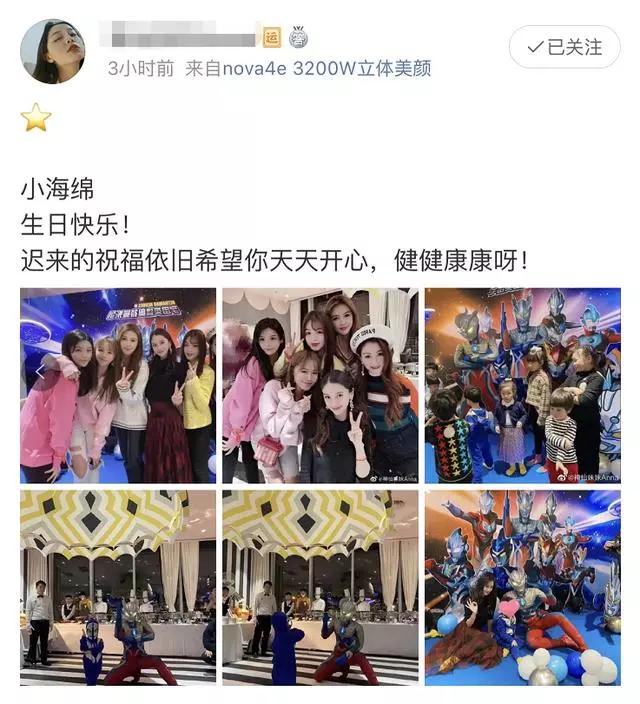Open sixth photo with balloons and Ultraman
640x704 pixels.
coord(522,587)
